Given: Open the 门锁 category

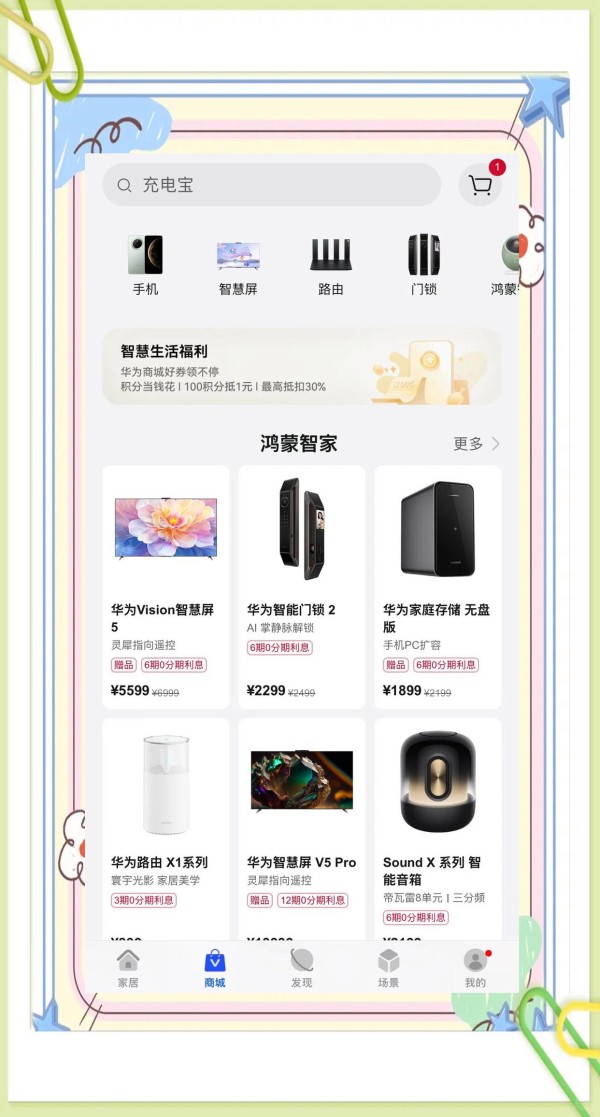Looking at the screenshot, I should tap(423, 265).
